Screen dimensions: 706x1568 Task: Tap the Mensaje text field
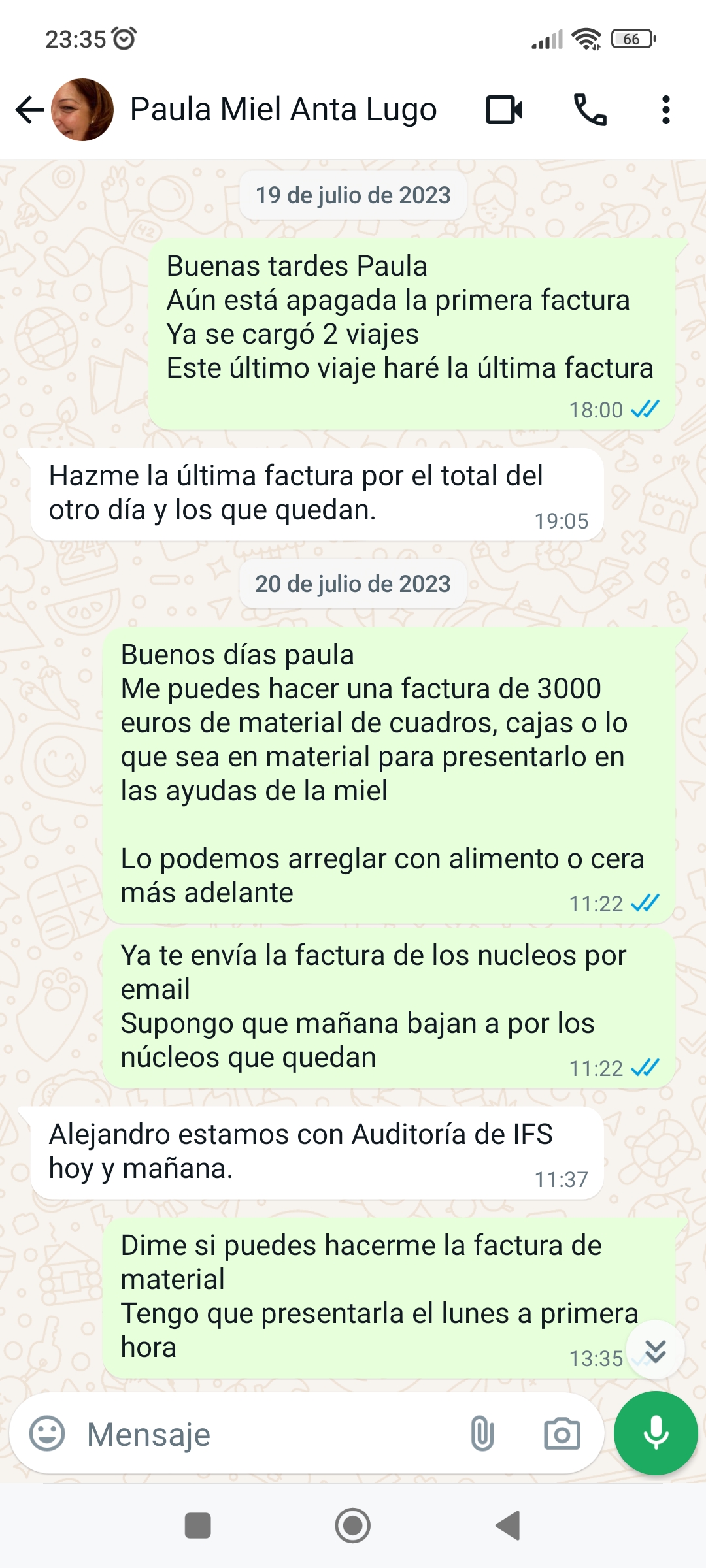point(261,1434)
